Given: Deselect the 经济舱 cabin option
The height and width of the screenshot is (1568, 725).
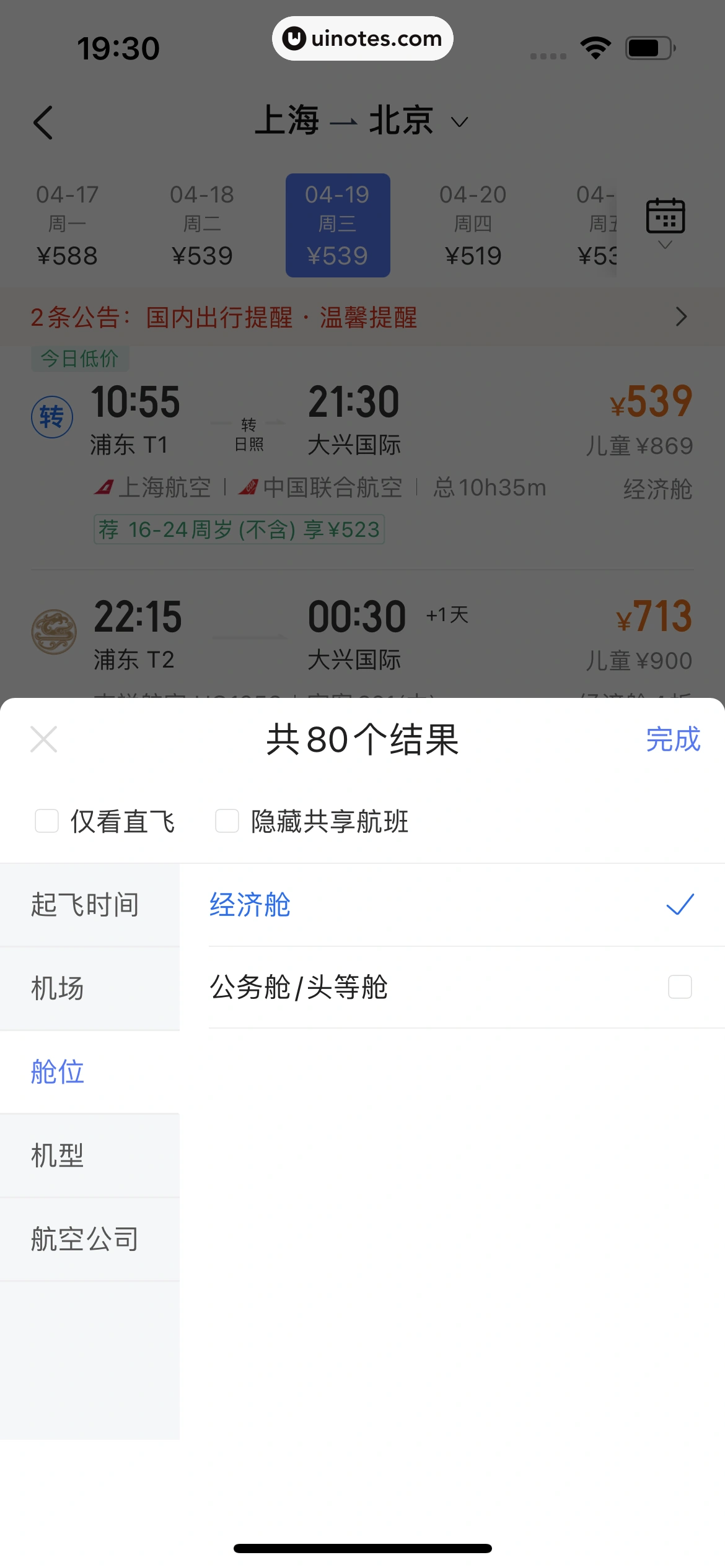Looking at the screenshot, I should (680, 905).
